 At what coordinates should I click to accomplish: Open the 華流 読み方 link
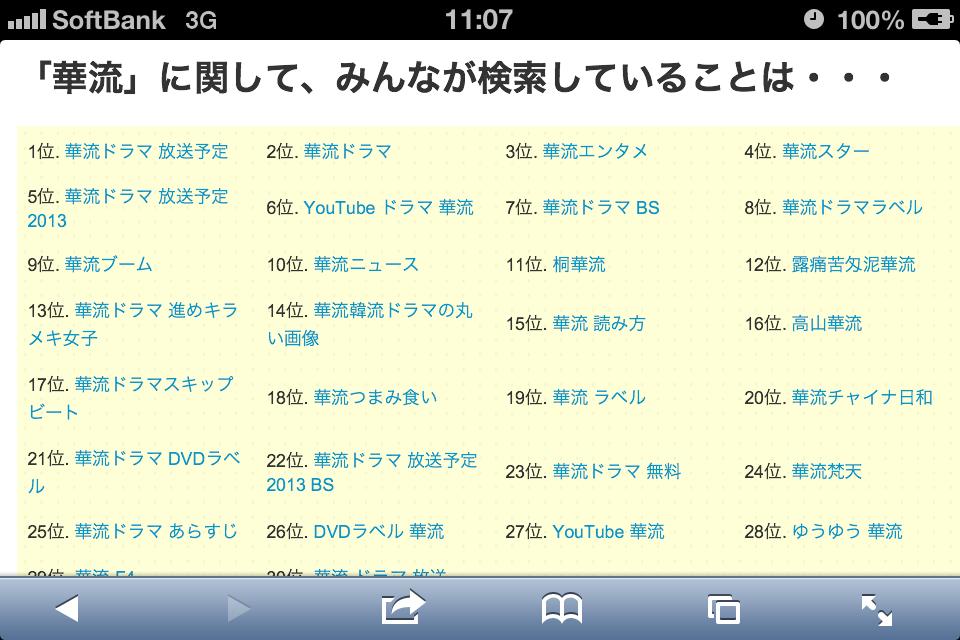598,323
